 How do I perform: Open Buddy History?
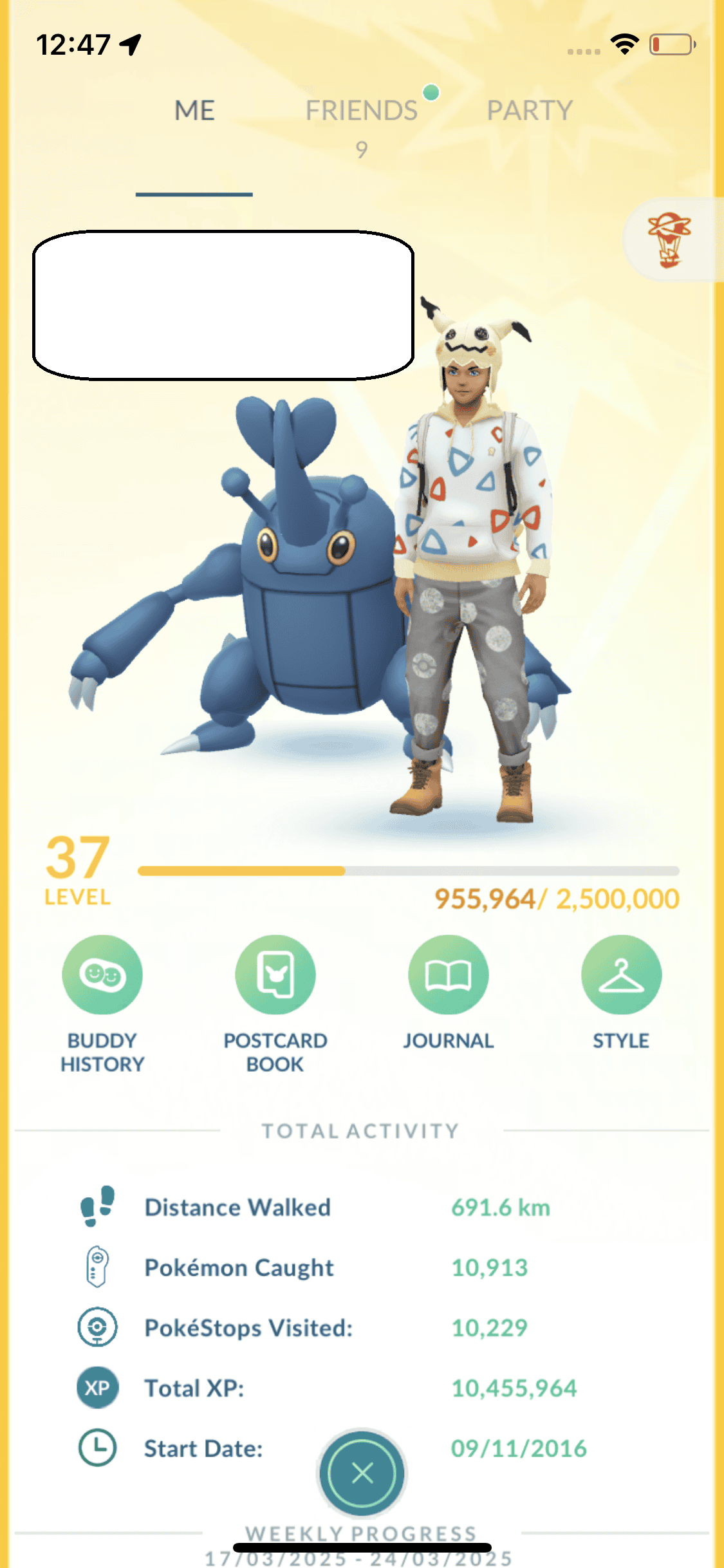coord(102,975)
